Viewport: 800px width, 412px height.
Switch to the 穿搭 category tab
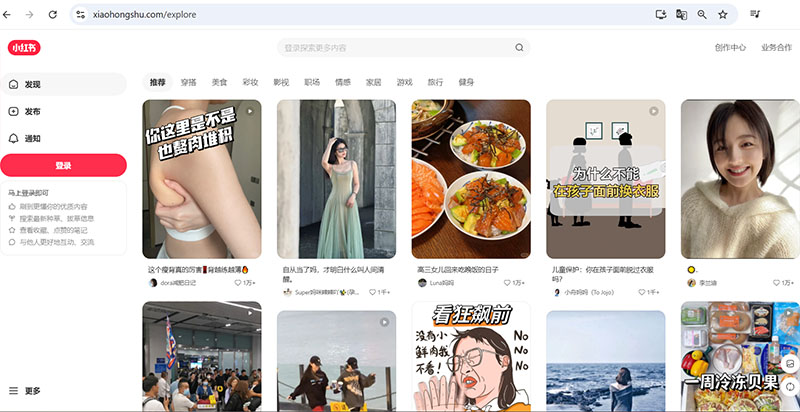click(189, 82)
